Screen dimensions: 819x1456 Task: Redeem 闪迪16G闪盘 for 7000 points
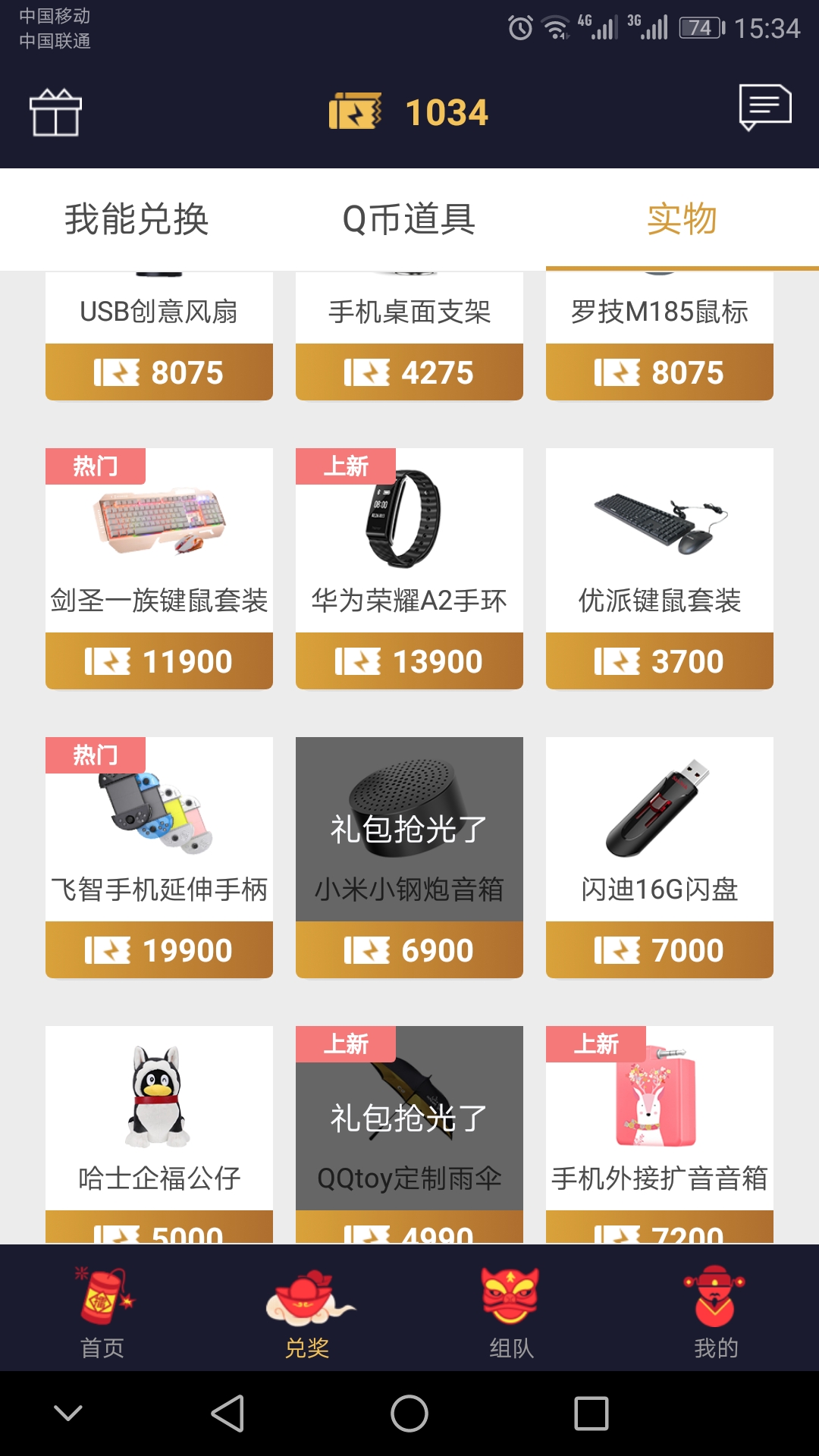(659, 949)
